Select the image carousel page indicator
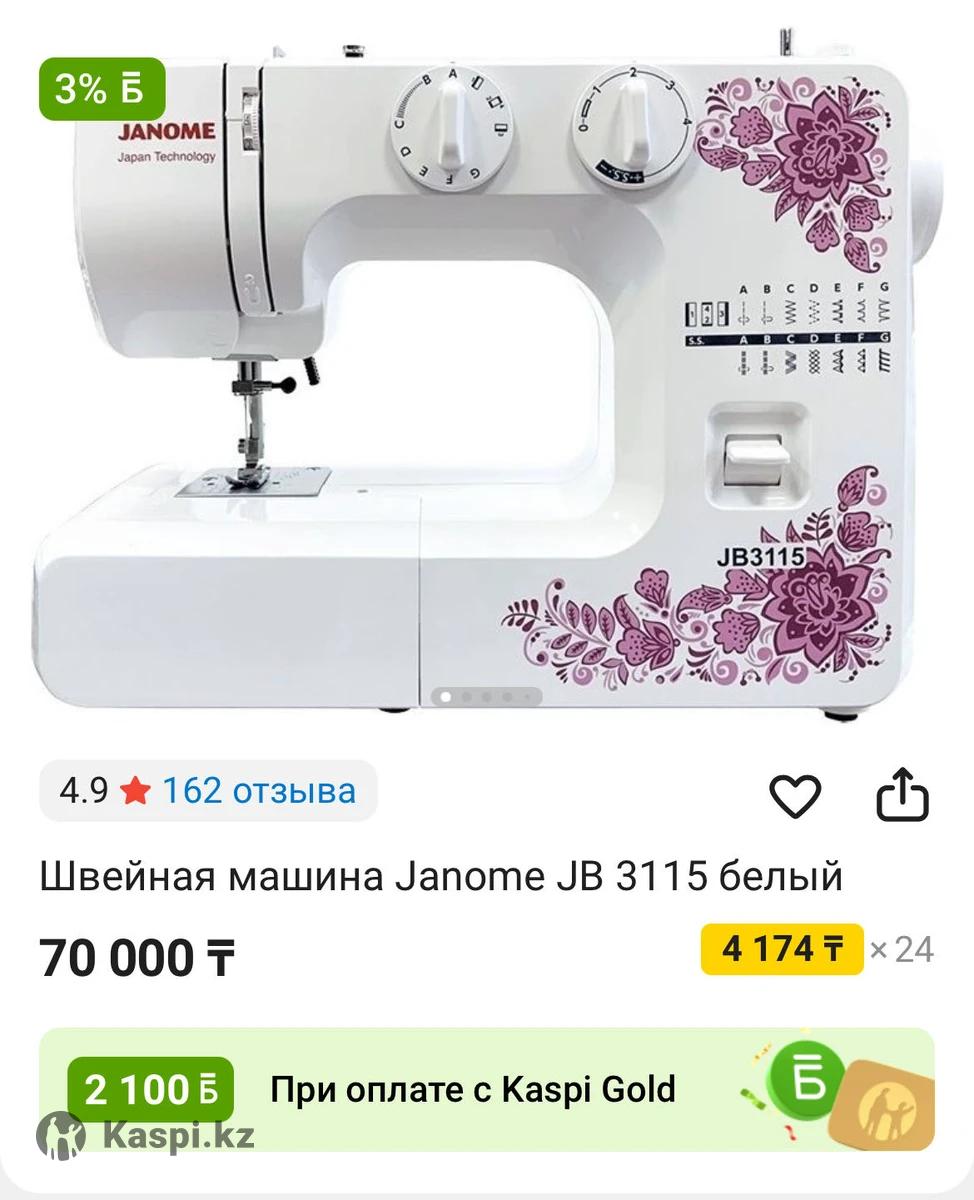This screenshot has width=974, height=1200. pos(487,696)
